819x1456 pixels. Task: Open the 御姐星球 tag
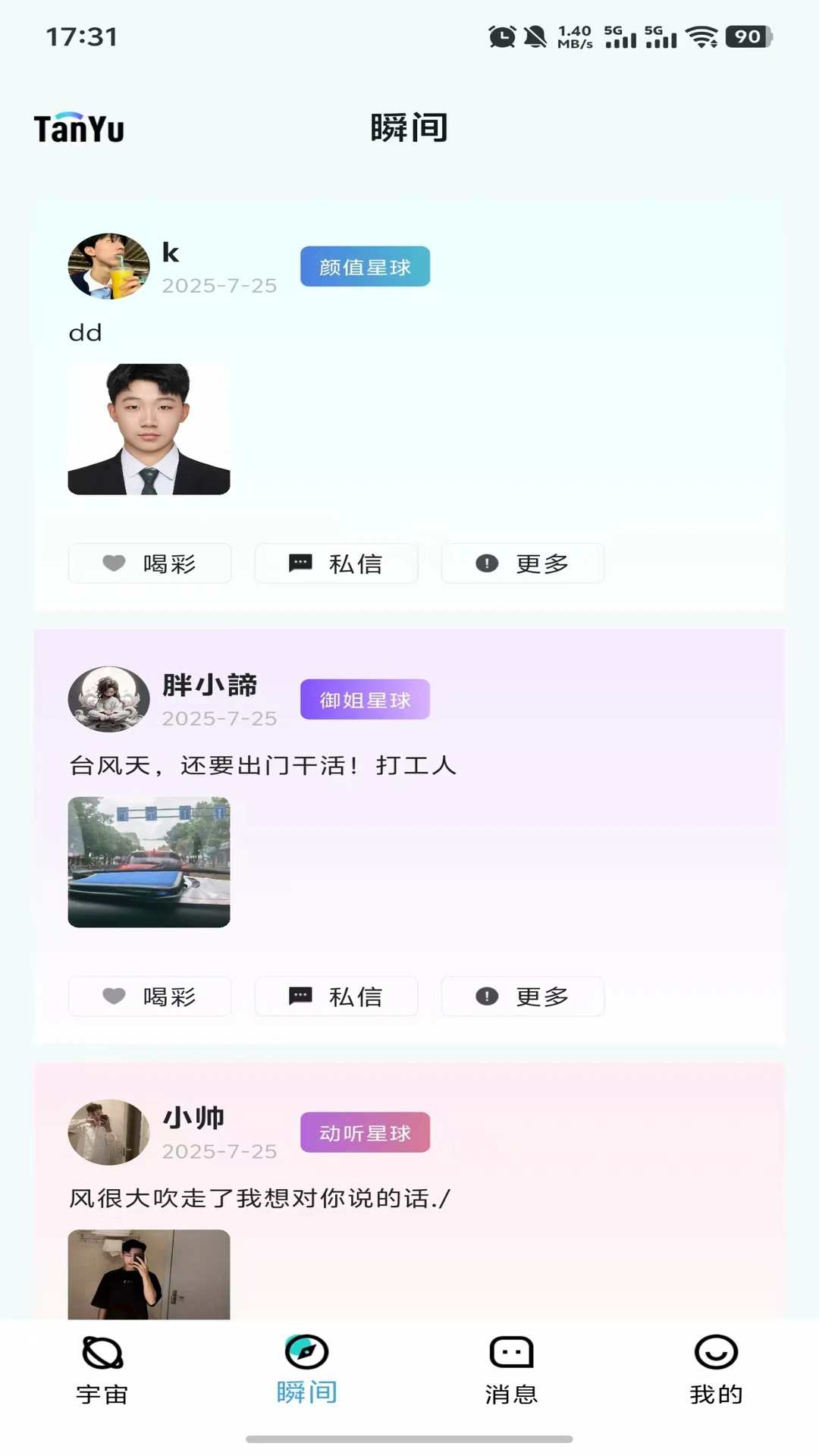click(x=365, y=700)
